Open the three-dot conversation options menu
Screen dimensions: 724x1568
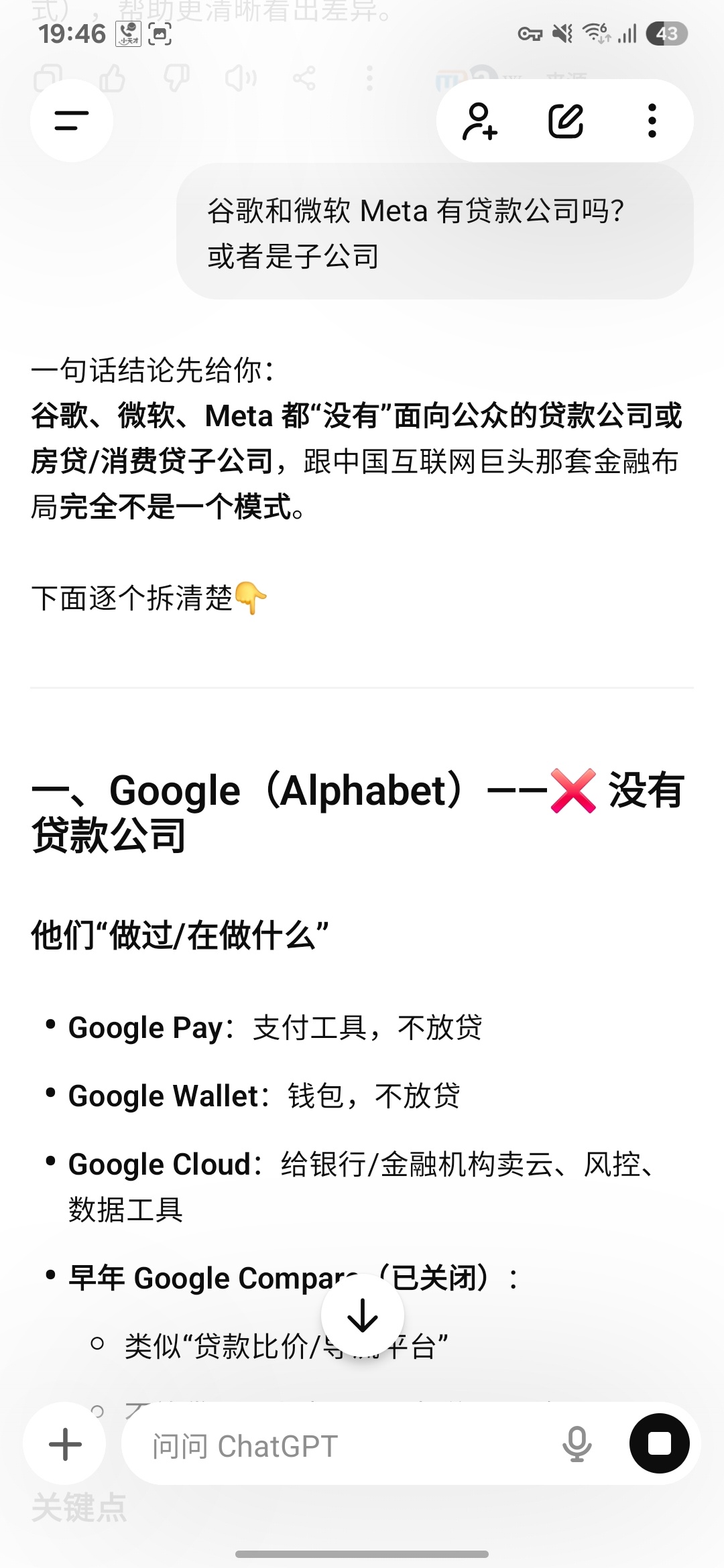pyautogui.click(x=652, y=121)
